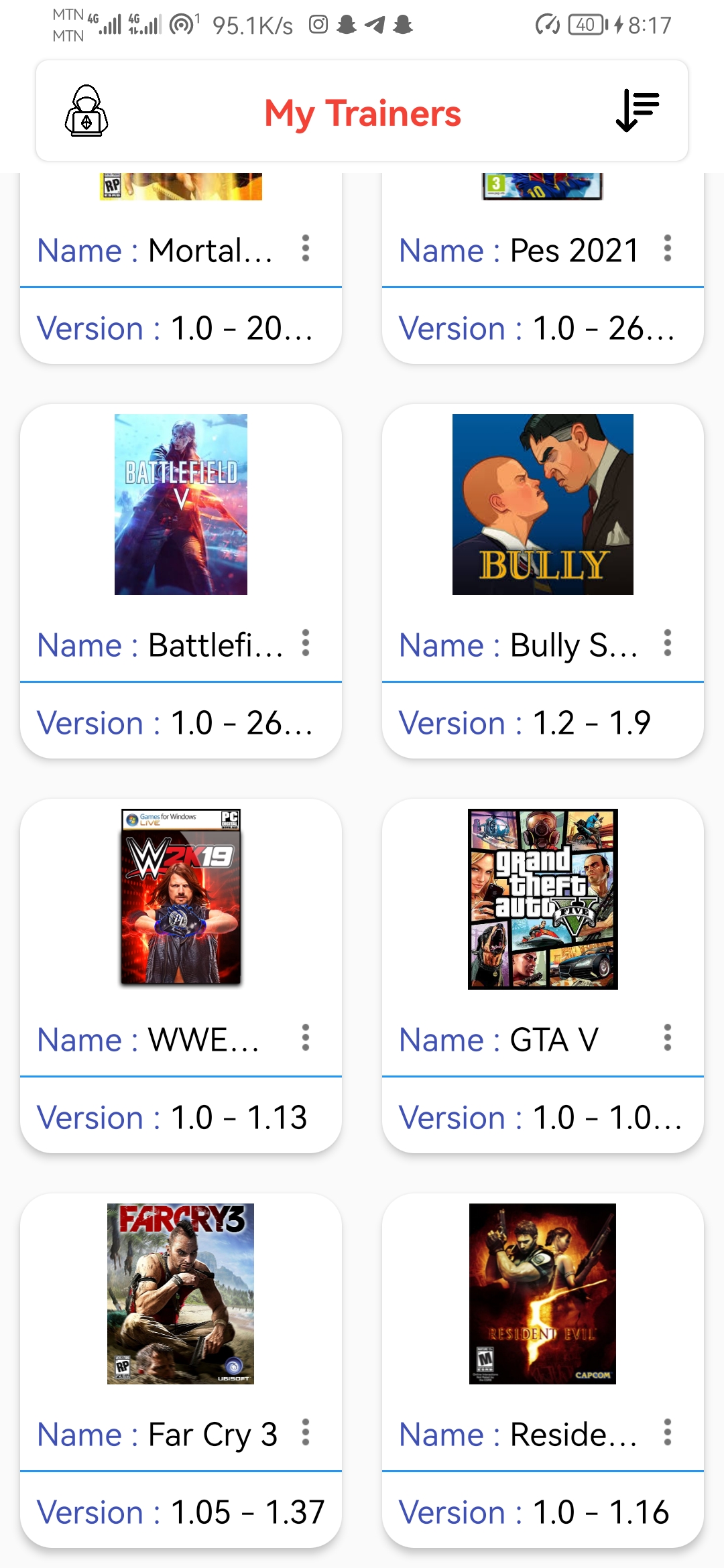The width and height of the screenshot is (724, 1568).
Task: Open the GTA V trainer card
Action: pos(542,899)
